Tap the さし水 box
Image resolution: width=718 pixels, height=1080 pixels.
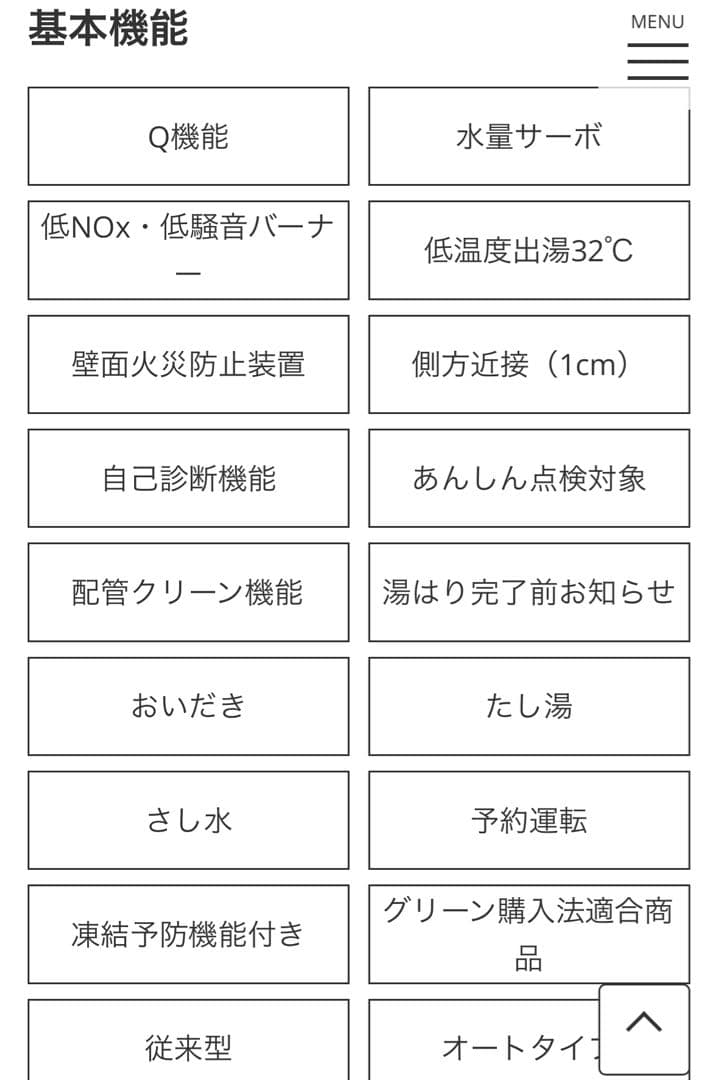[188, 820]
